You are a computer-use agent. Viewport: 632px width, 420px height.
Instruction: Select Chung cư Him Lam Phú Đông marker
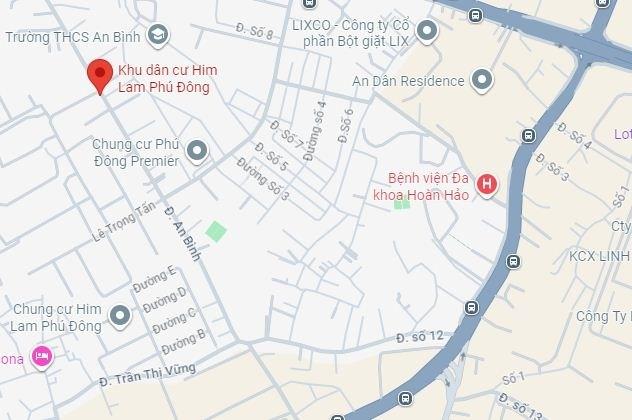tap(121, 317)
